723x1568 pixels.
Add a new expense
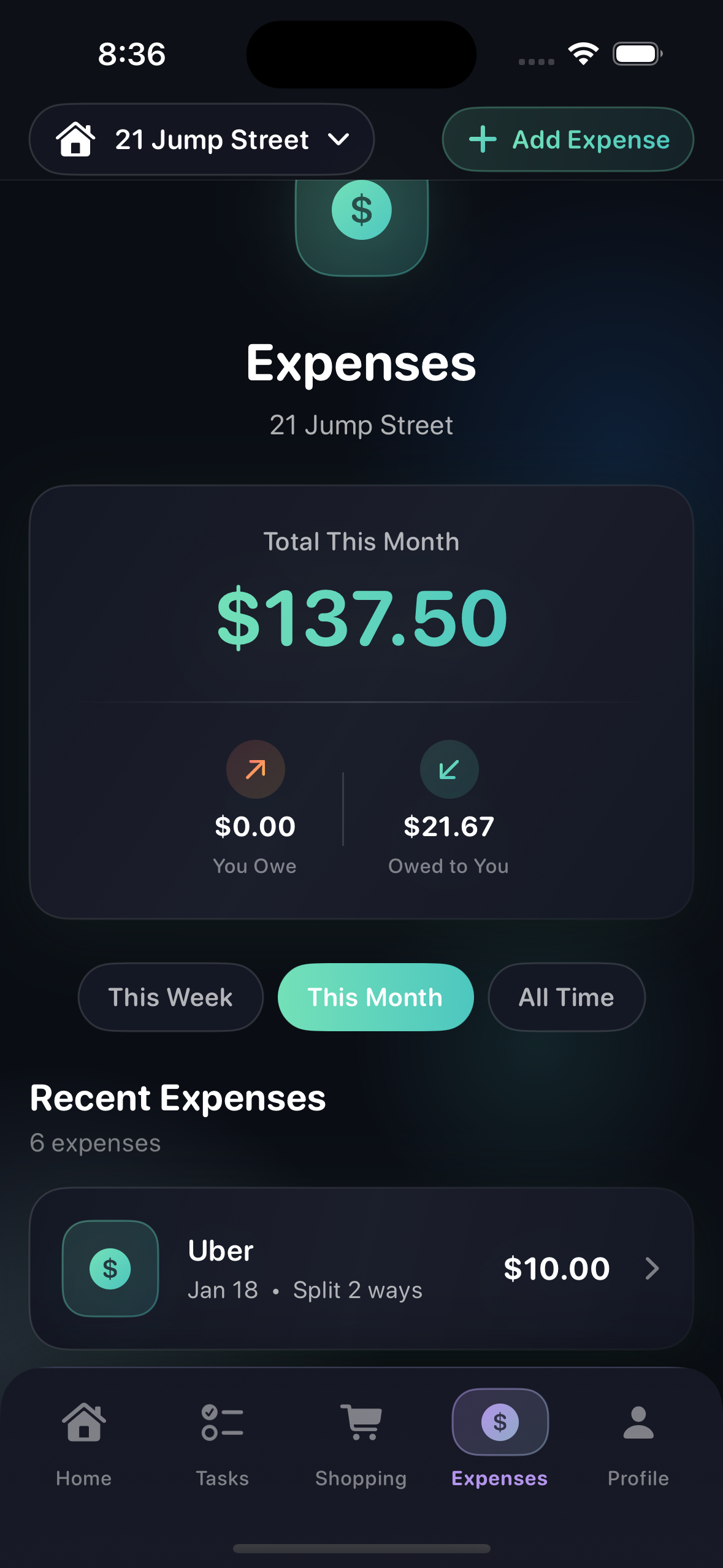click(568, 139)
